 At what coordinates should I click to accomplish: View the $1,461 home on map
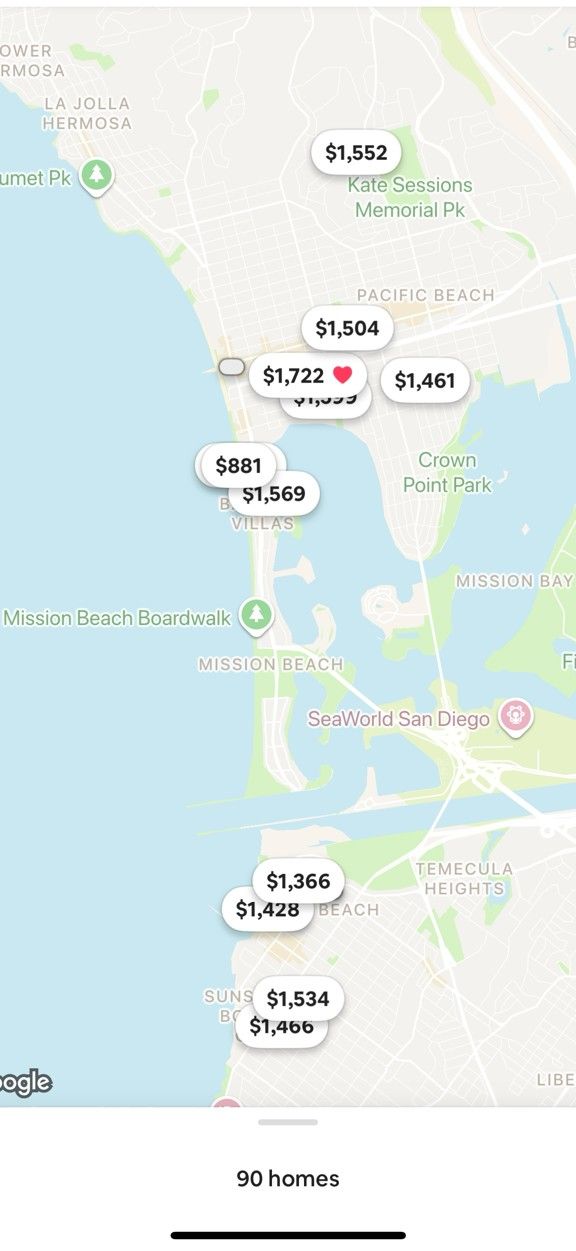425,380
